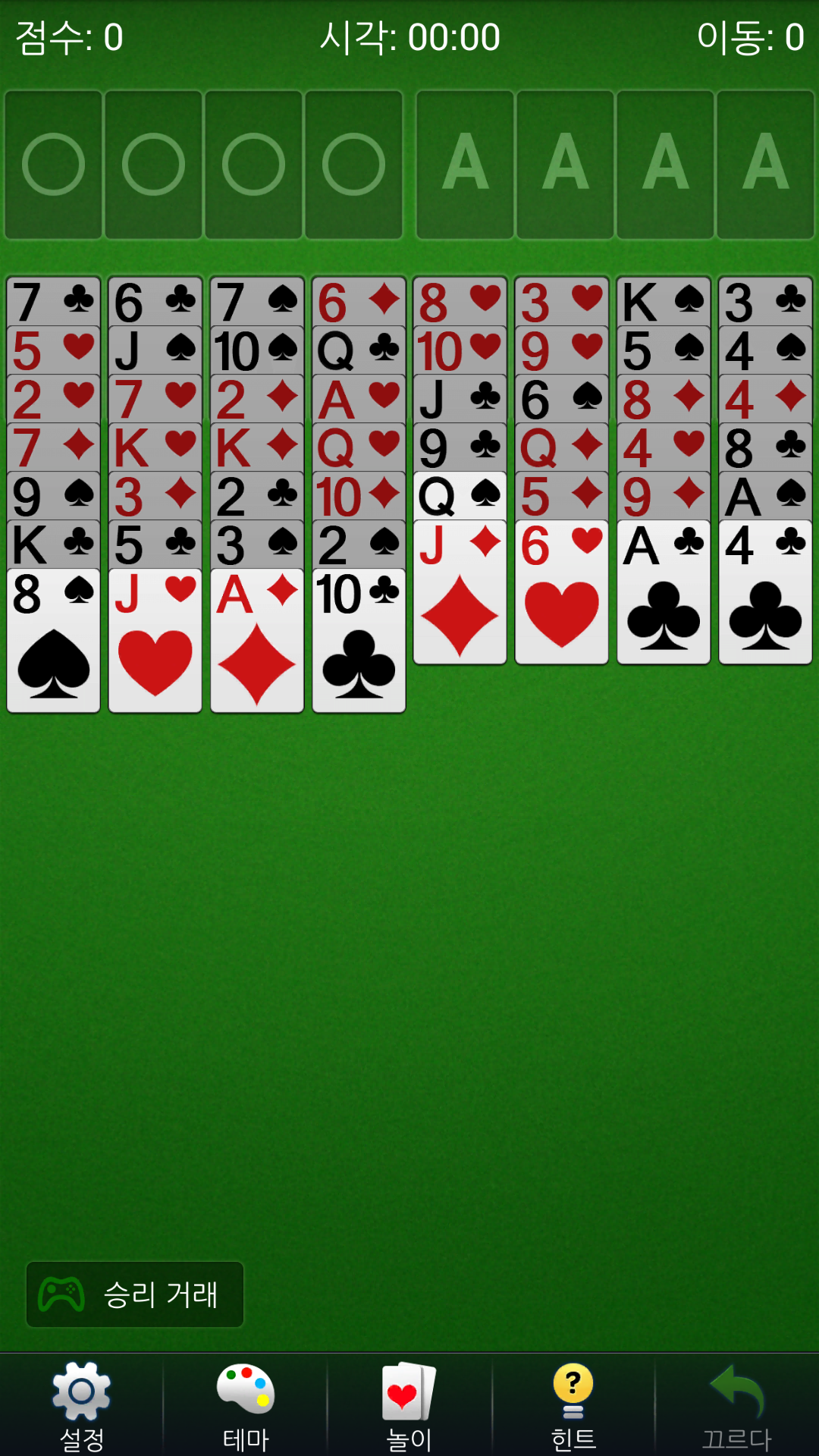The image size is (819, 1456).
Task: Select the 4 of clubs card
Action: point(765,592)
